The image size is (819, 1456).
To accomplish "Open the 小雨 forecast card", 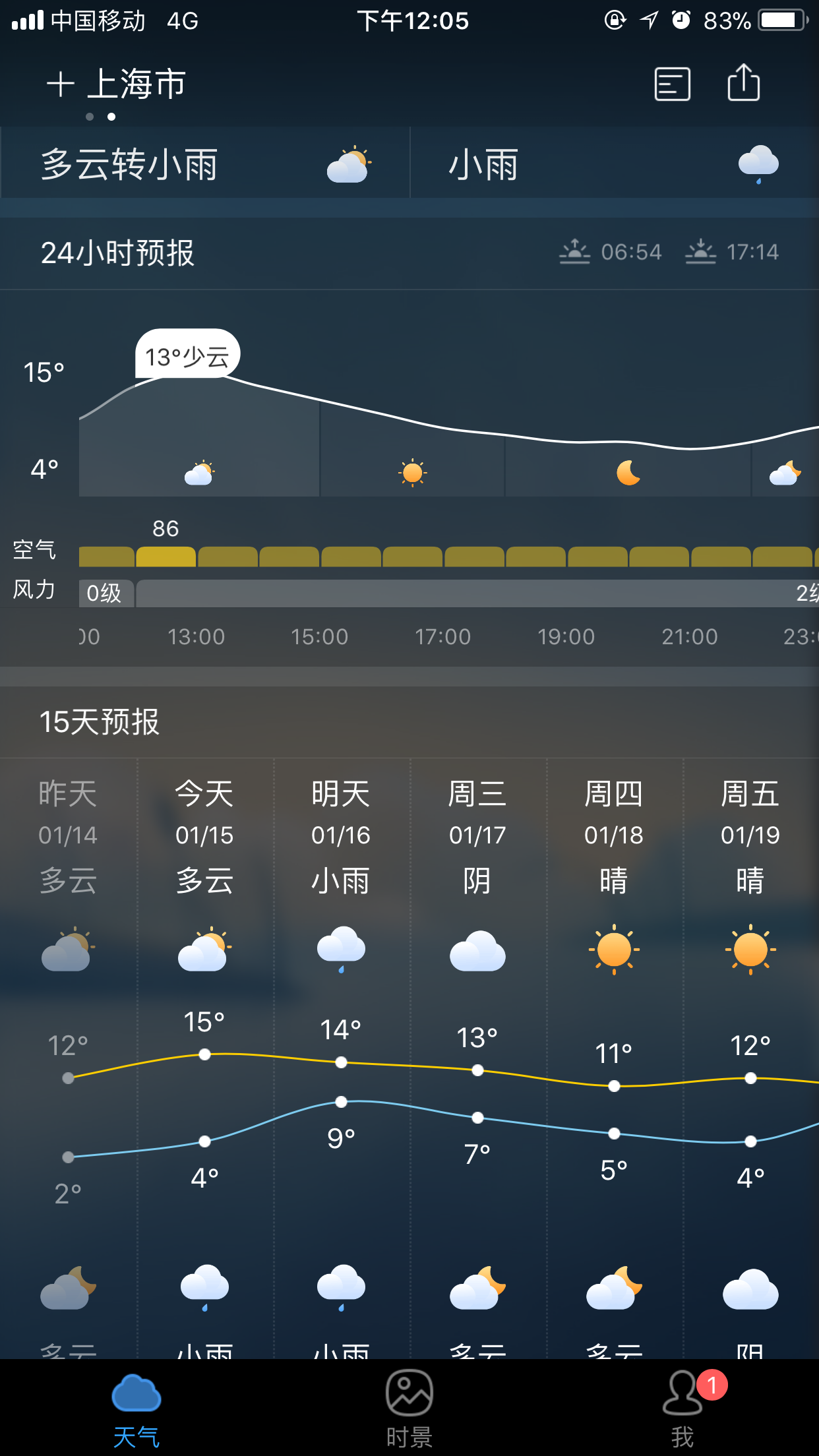I will pyautogui.click(x=614, y=164).
